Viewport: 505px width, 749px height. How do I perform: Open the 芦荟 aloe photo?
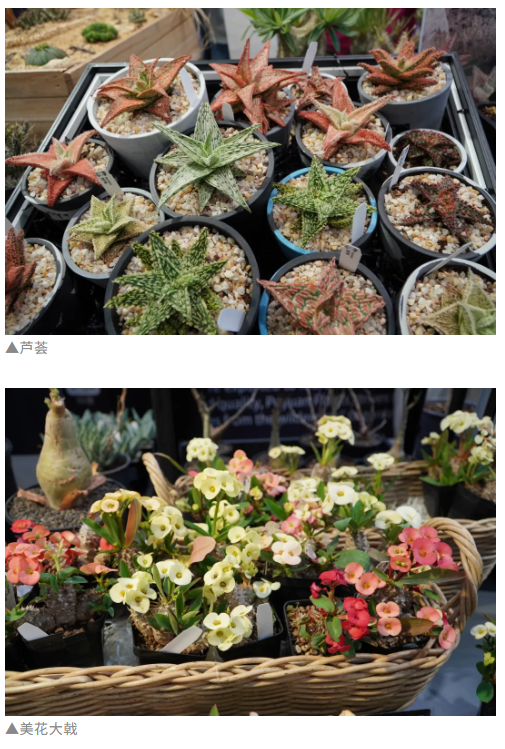click(250, 171)
